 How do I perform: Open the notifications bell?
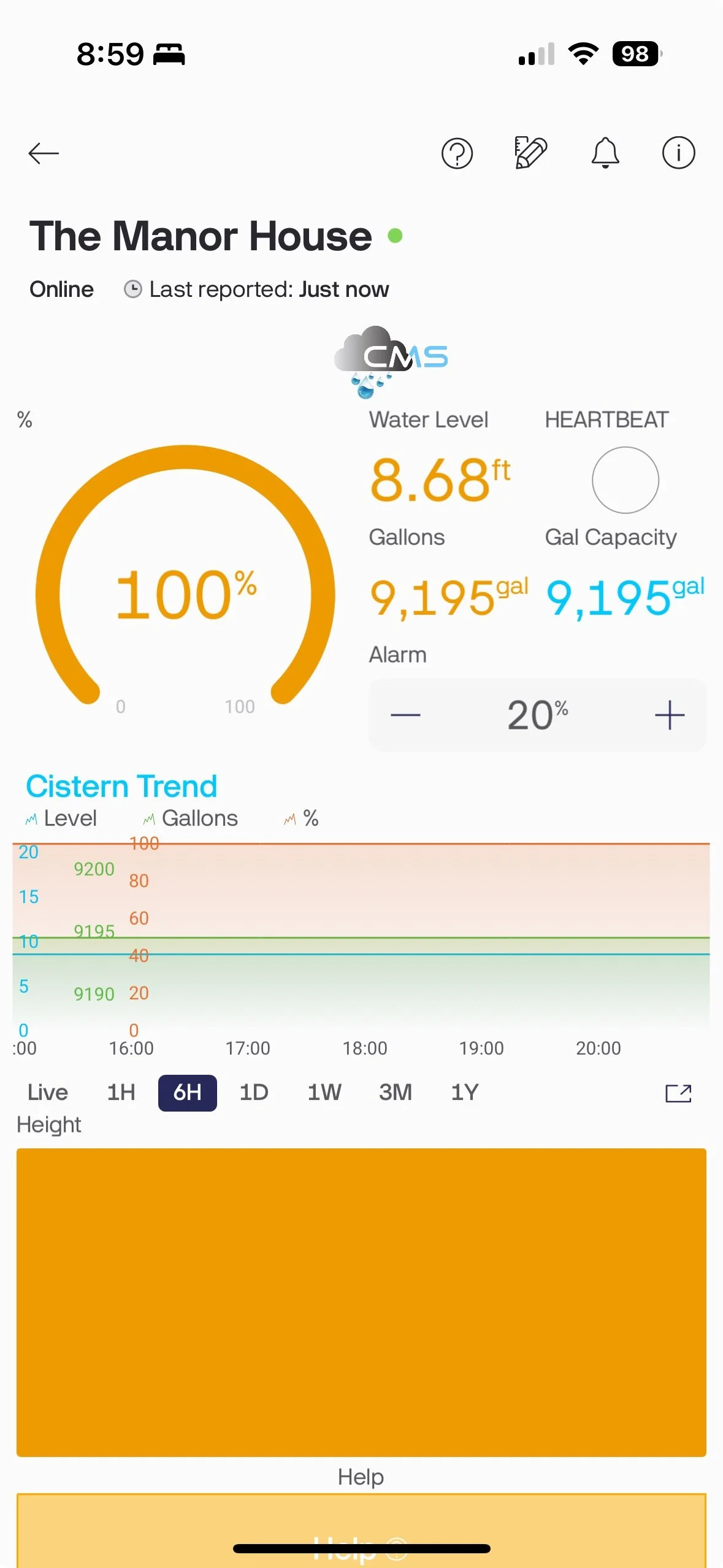click(605, 153)
